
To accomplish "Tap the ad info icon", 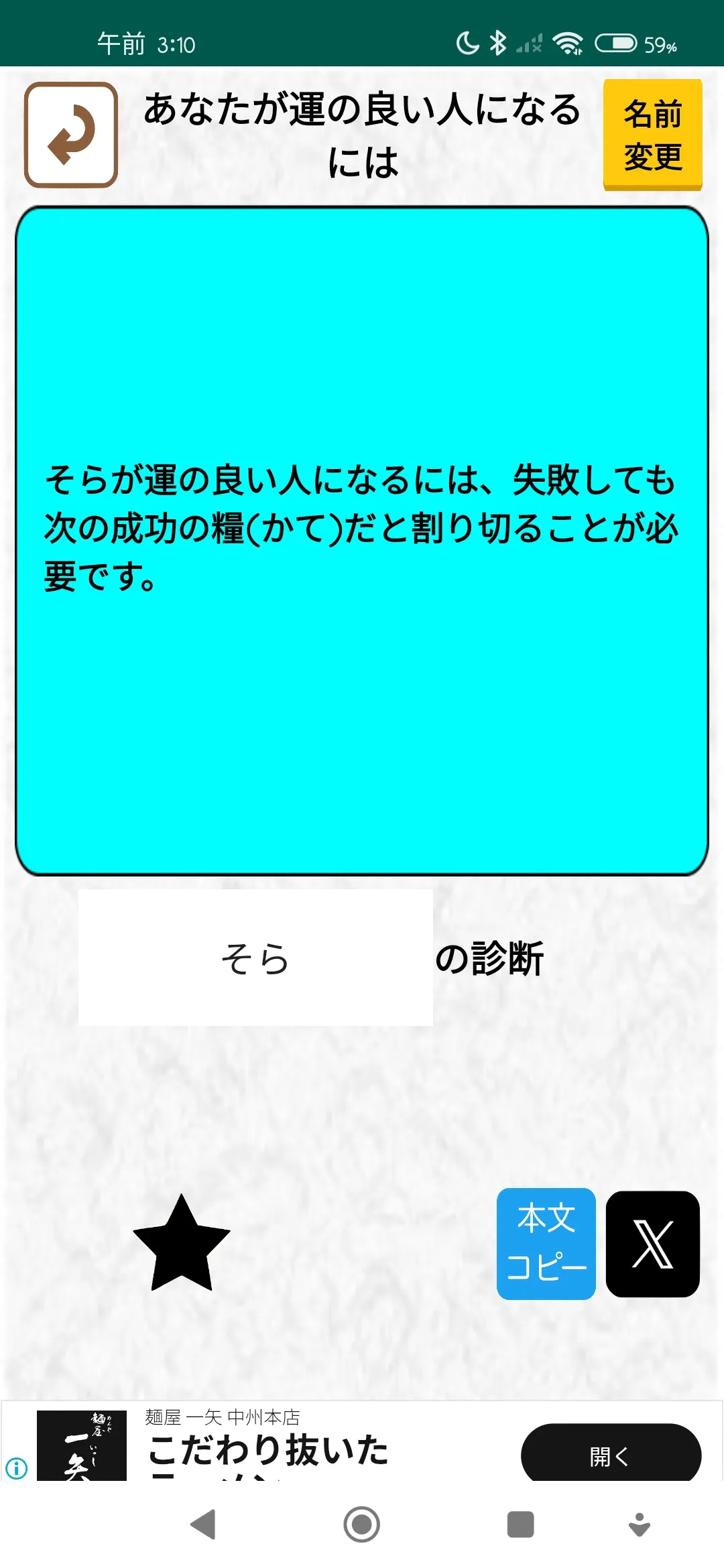I will [17, 1468].
